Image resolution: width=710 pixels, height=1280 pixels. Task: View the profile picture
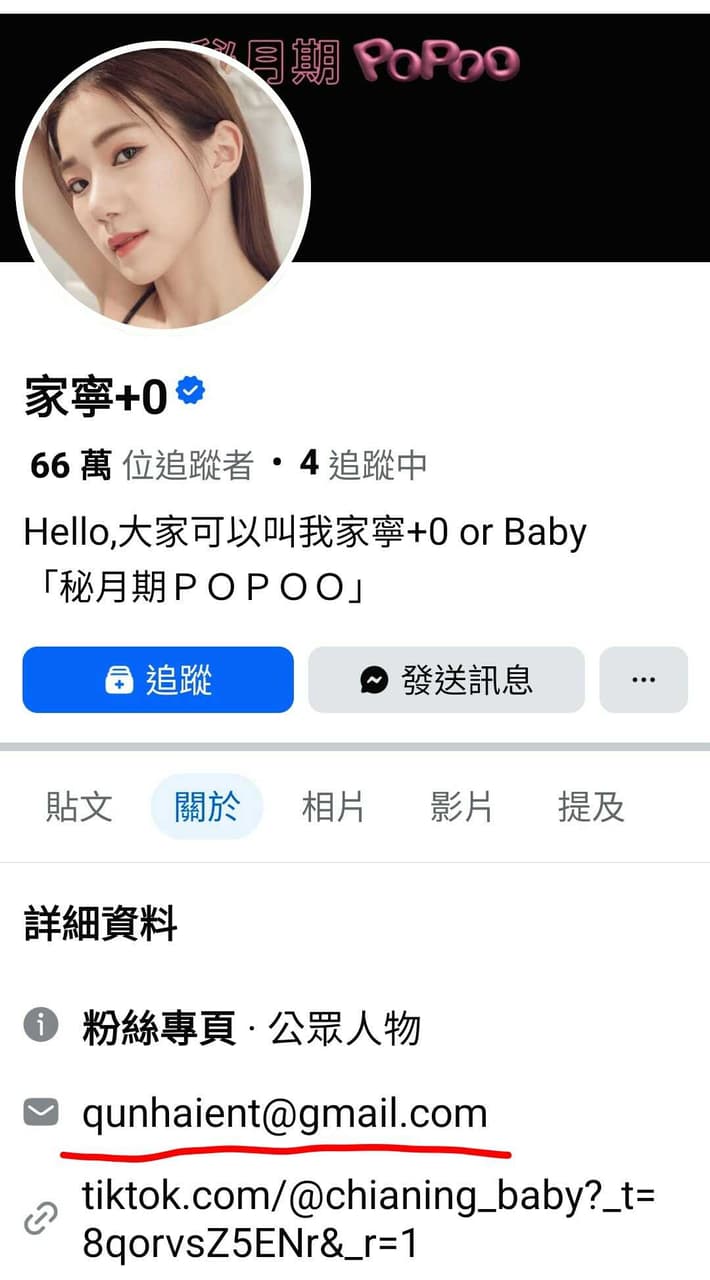pyautogui.click(x=164, y=187)
